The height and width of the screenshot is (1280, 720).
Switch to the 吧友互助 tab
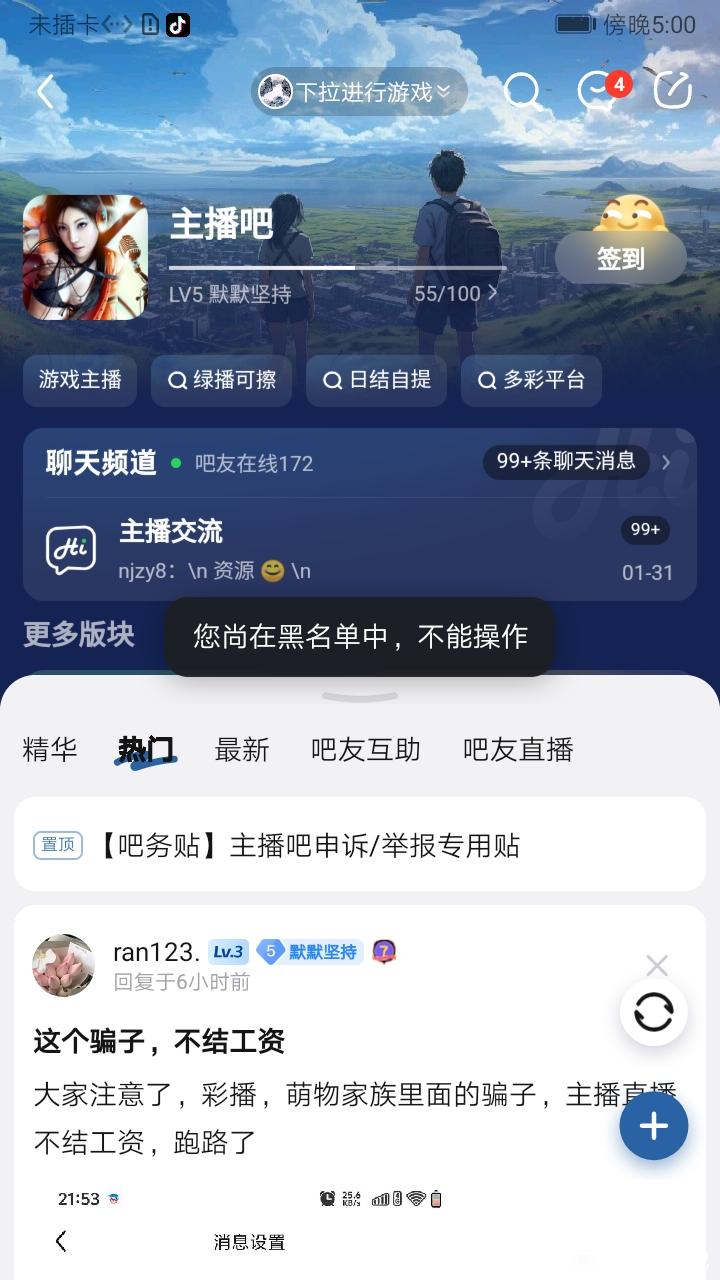click(x=366, y=750)
